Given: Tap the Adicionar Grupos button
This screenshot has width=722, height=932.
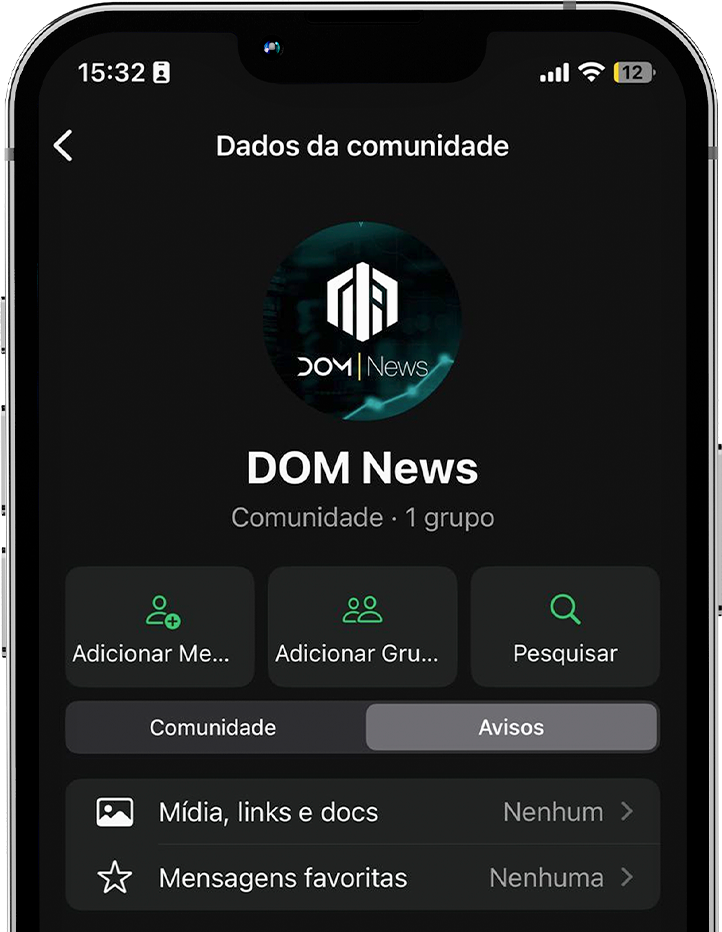Looking at the screenshot, I should 362,627.
